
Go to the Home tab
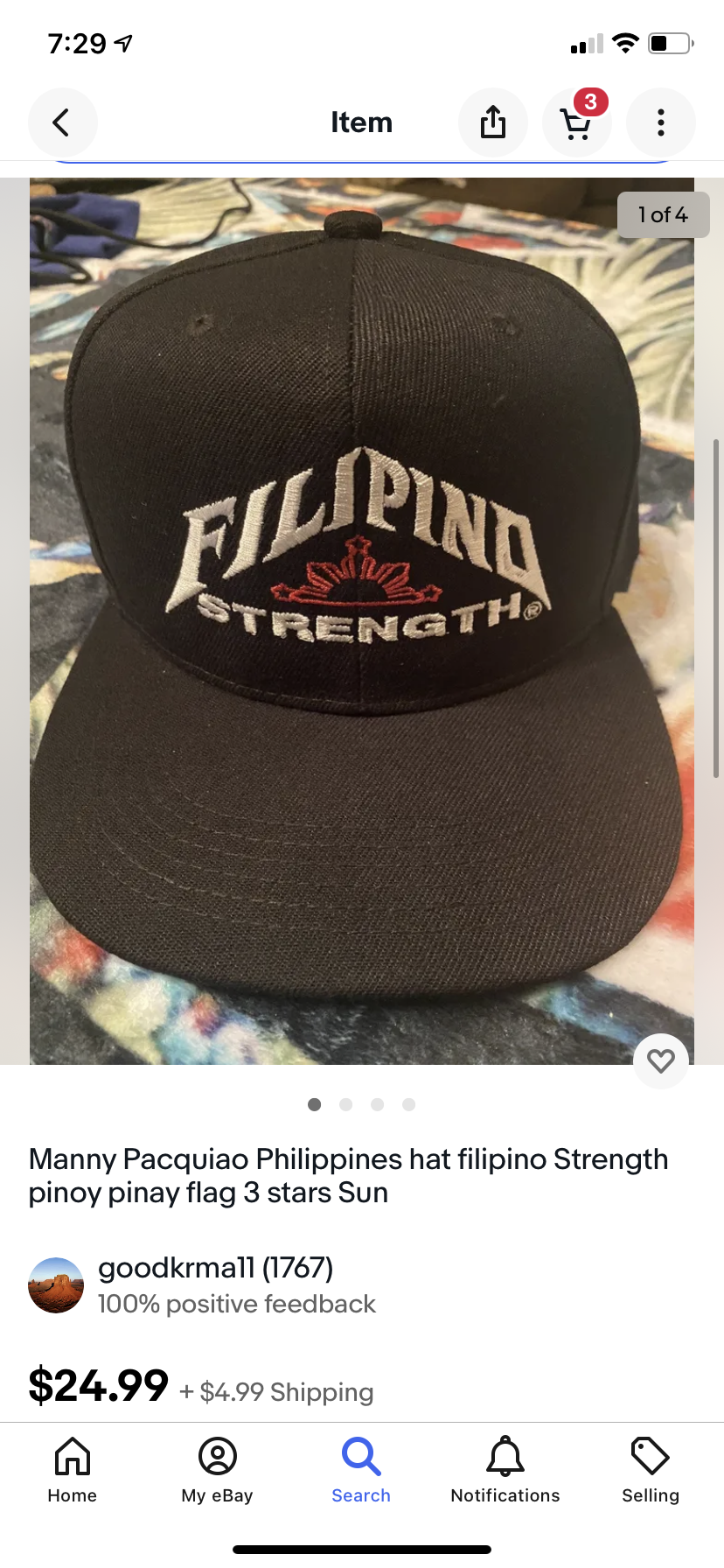(x=73, y=1470)
